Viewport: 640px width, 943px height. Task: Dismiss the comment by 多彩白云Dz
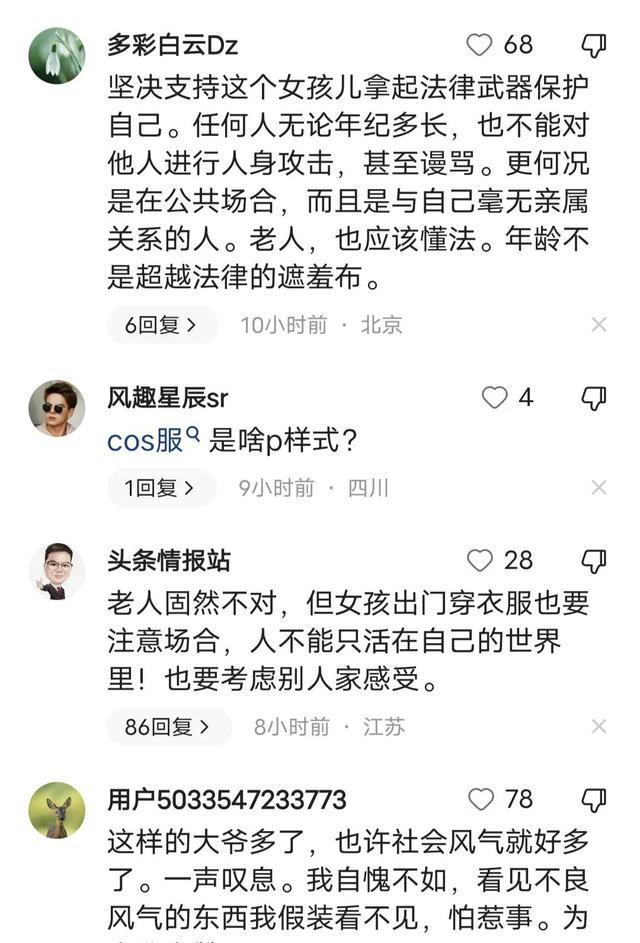pos(598,325)
